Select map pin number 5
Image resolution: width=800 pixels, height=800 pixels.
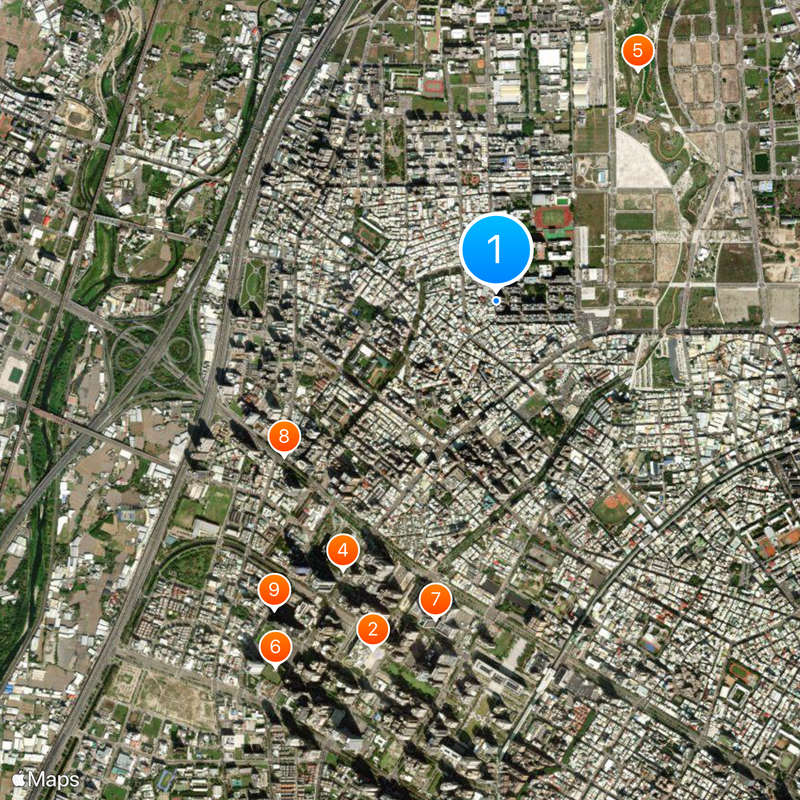pyautogui.click(x=637, y=51)
